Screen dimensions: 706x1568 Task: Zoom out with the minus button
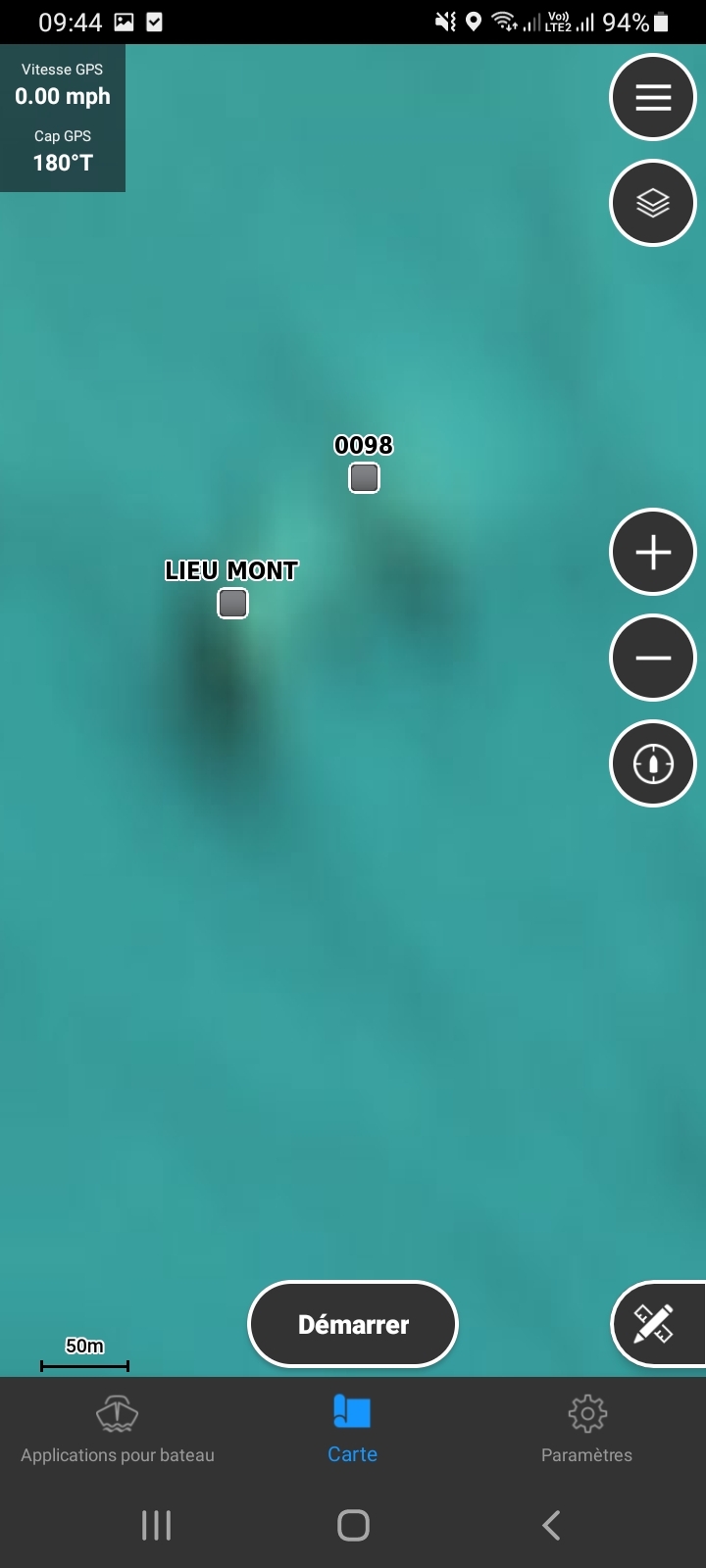(x=653, y=658)
